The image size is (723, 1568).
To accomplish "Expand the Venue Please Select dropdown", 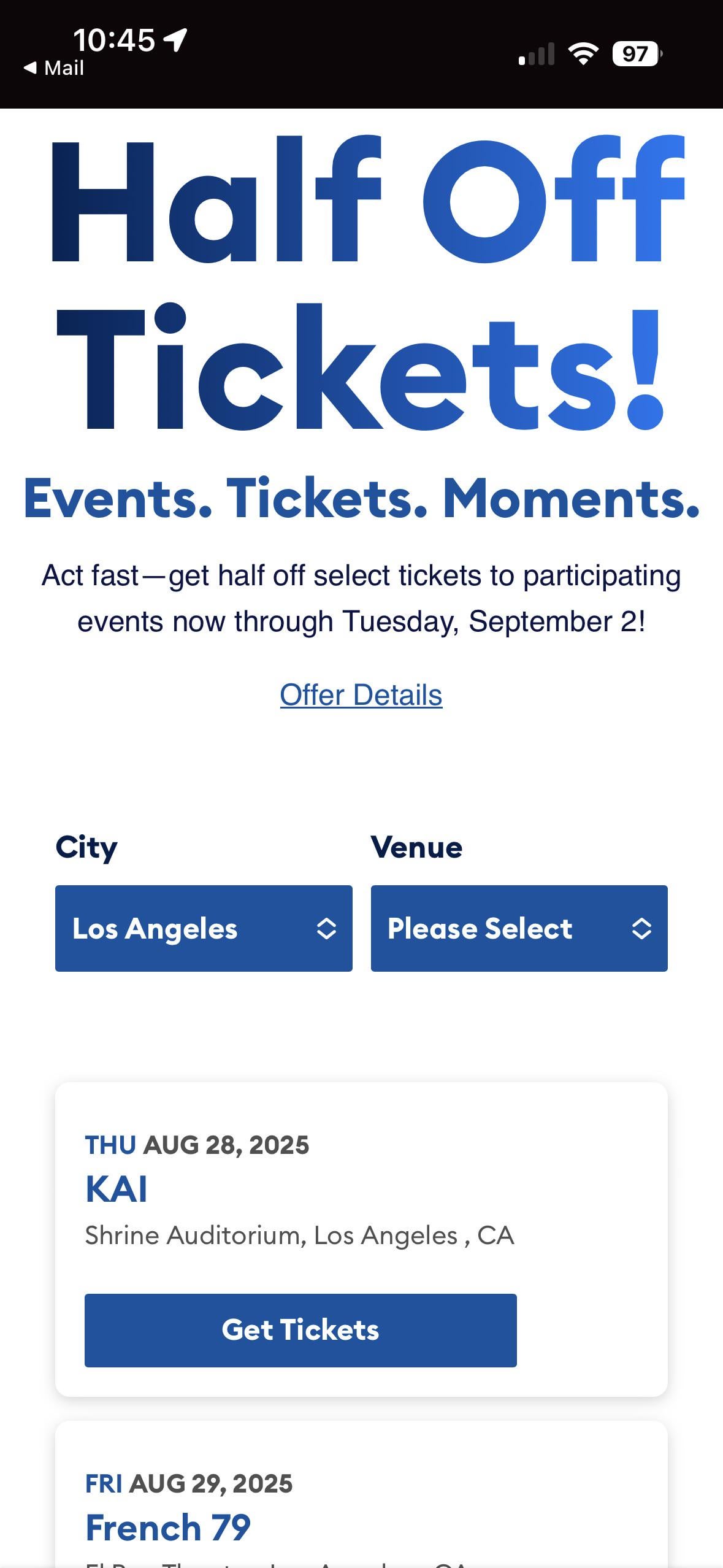I will 519,928.
